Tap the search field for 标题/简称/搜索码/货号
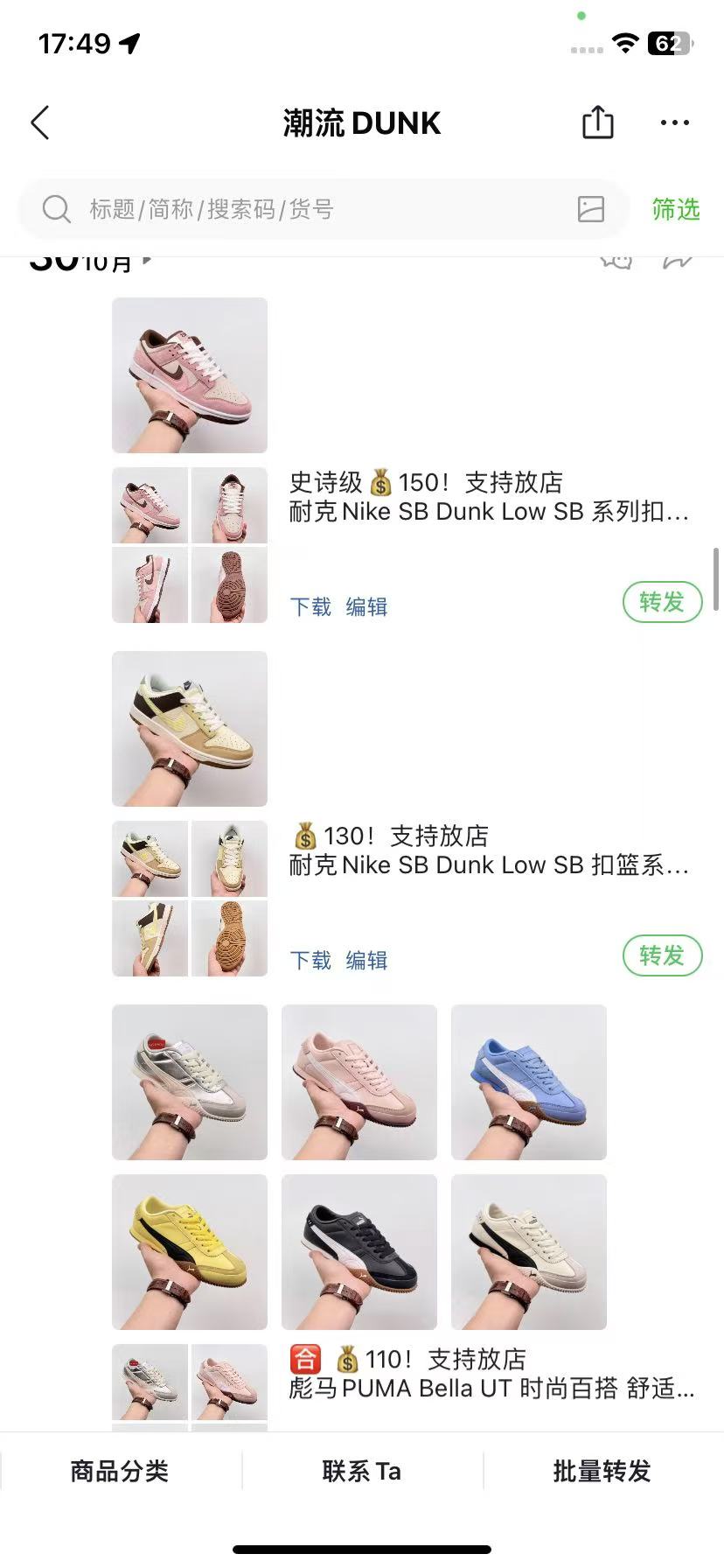Viewport: 724px width, 1568px height. pos(324,209)
